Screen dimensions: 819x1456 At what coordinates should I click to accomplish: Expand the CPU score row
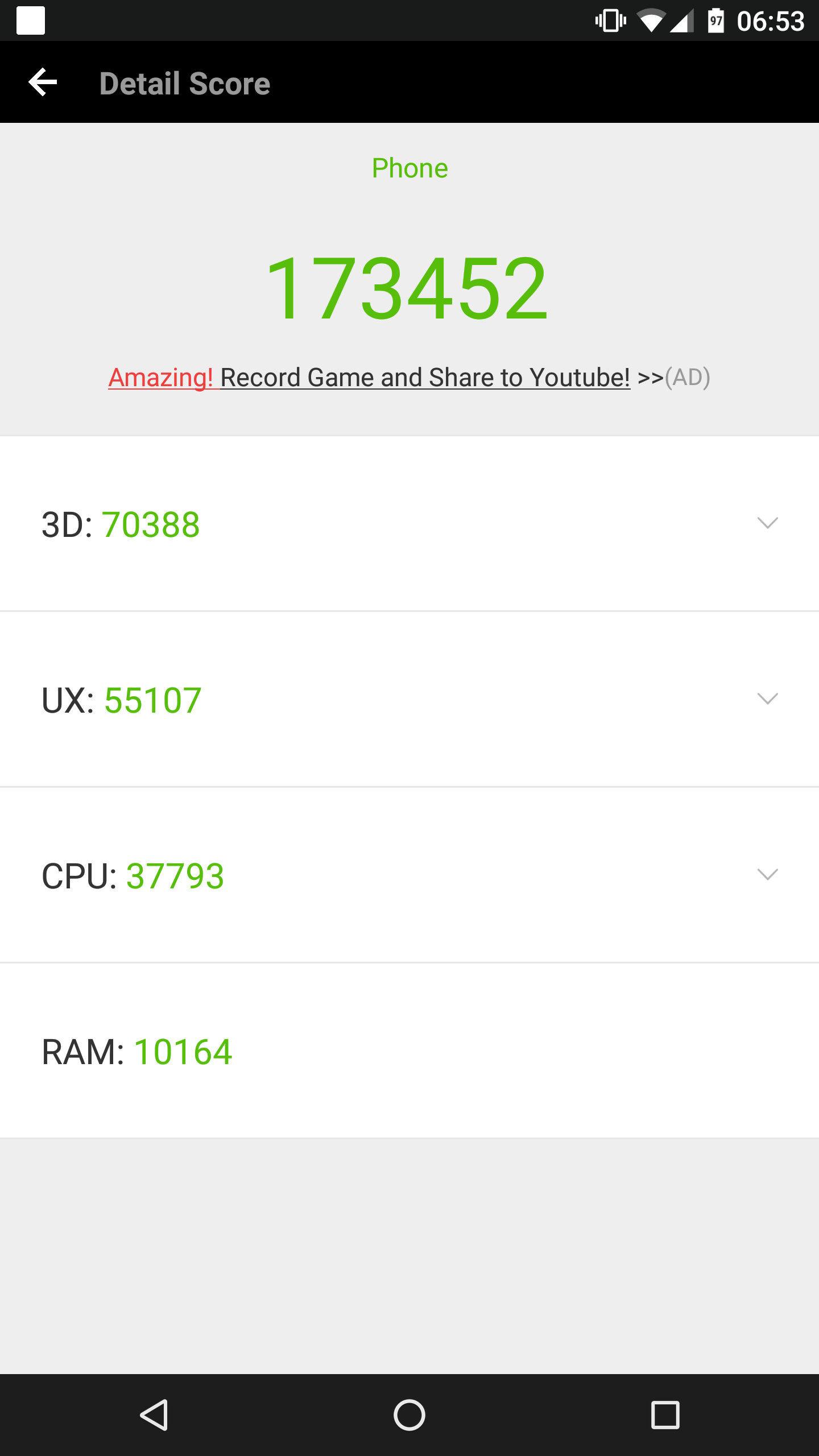click(767, 875)
